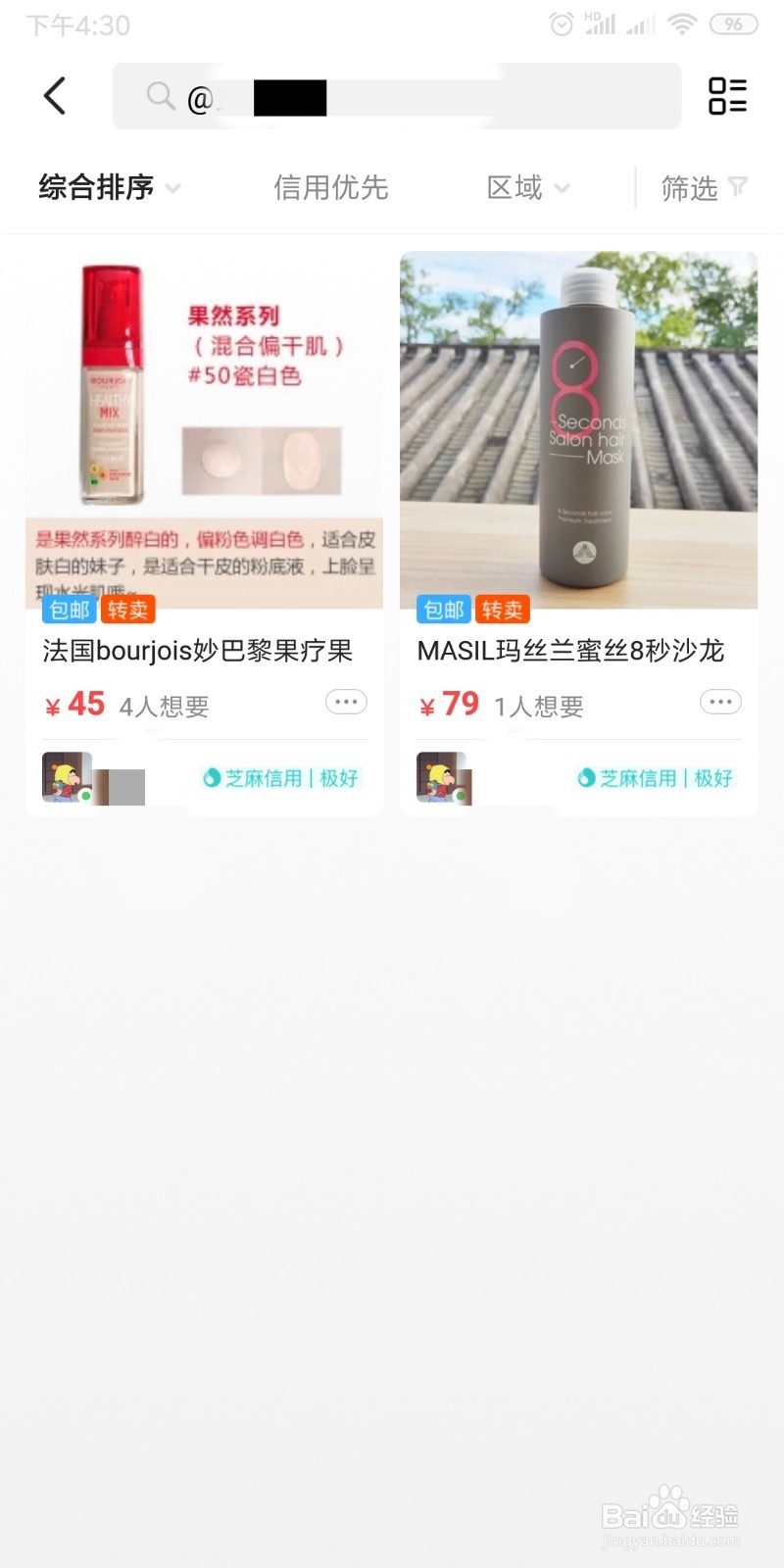Open more options on the ¥45 bourjois item
Image resolution: width=784 pixels, height=1568 pixels.
(346, 702)
